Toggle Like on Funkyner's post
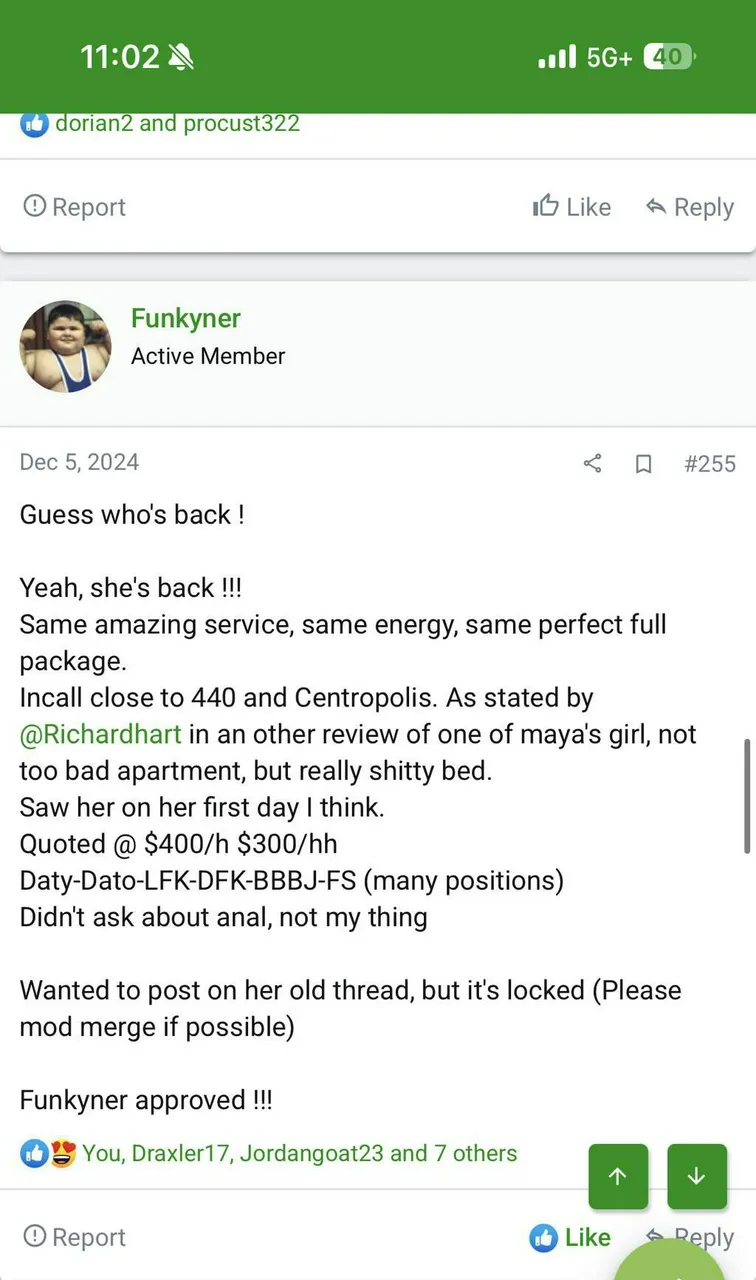The image size is (756, 1280). [570, 1237]
